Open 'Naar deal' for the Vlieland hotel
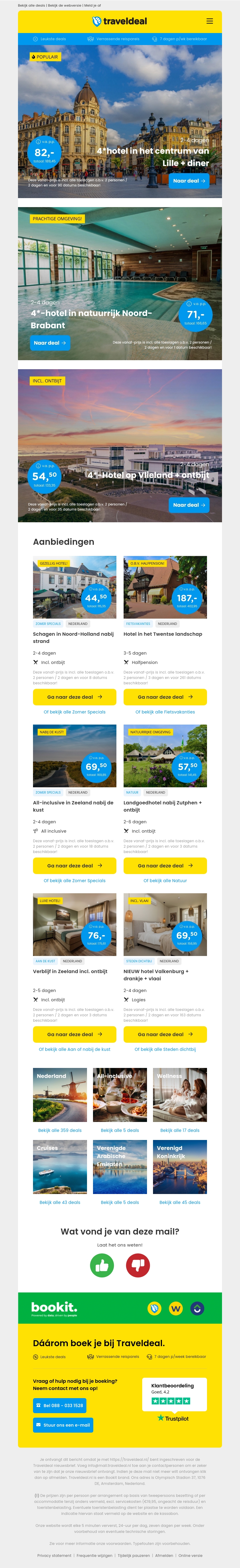Screen dimensions: 240x1568 pyautogui.click(x=189, y=505)
